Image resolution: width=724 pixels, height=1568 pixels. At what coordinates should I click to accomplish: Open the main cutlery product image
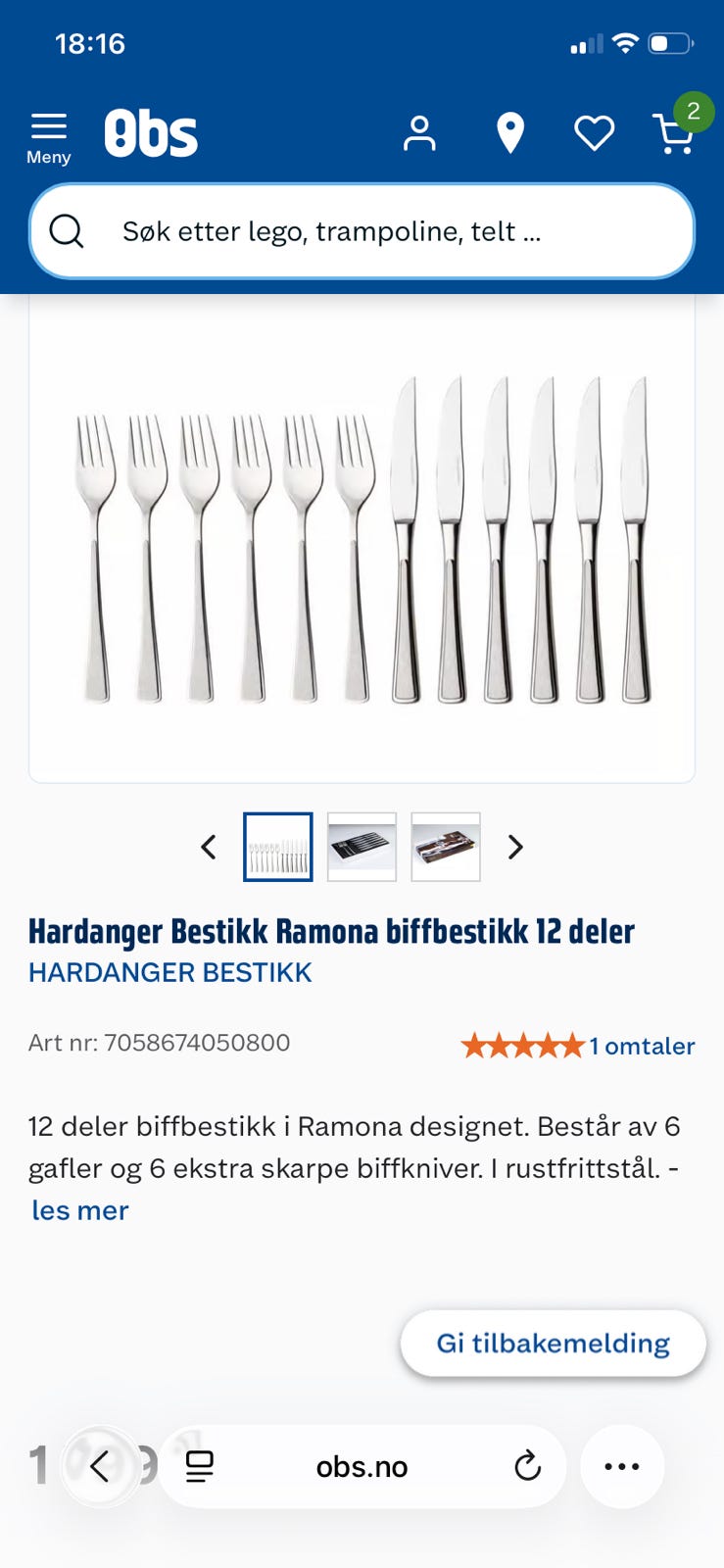pyautogui.click(x=362, y=539)
